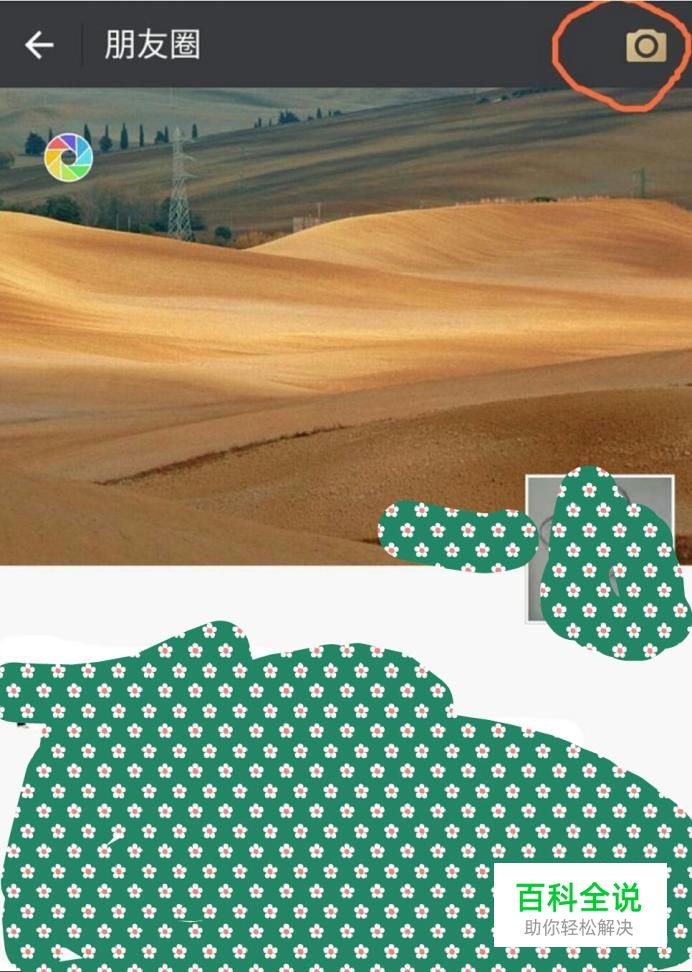Go back from the 朋友圈 screen
Image resolution: width=692 pixels, height=972 pixels.
pyautogui.click(x=39, y=45)
